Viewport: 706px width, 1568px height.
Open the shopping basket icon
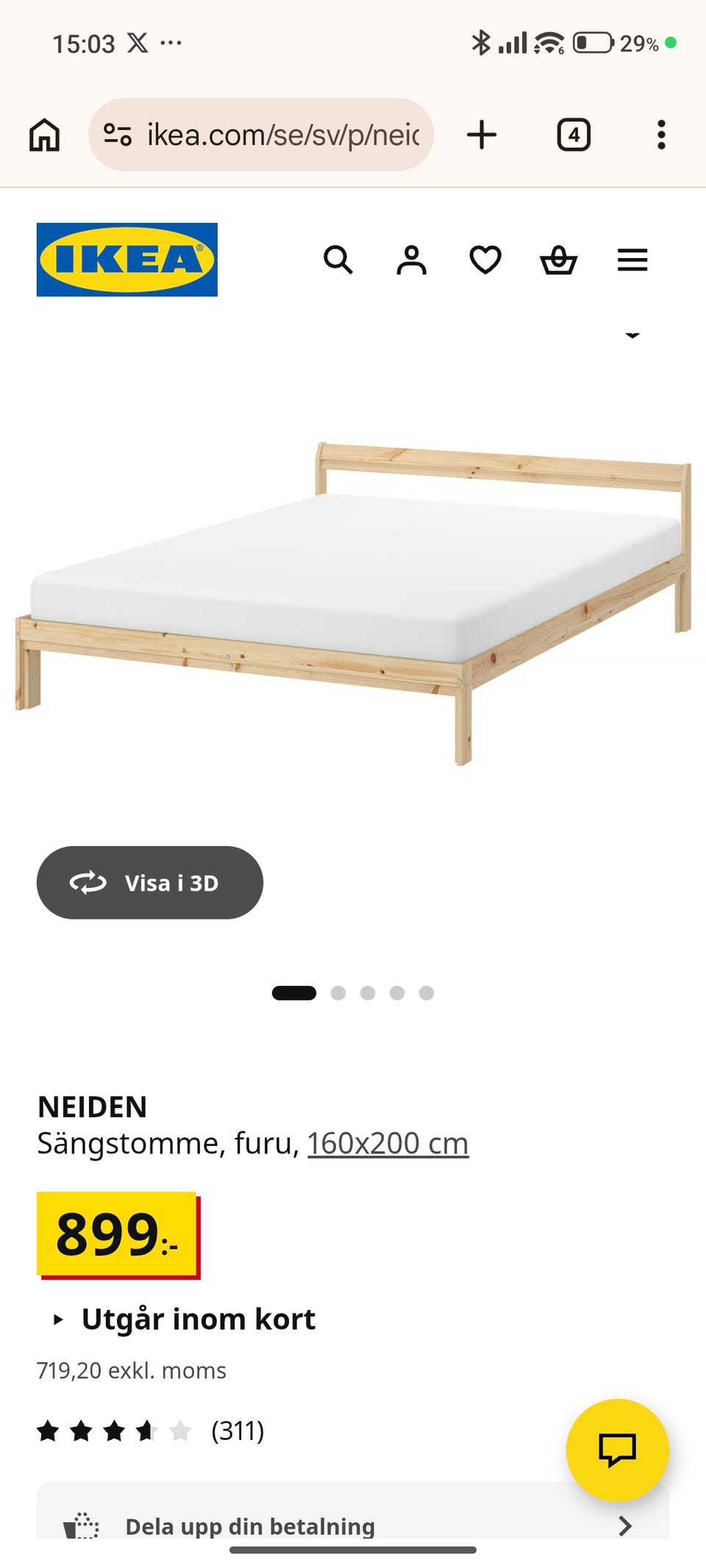[559, 259]
